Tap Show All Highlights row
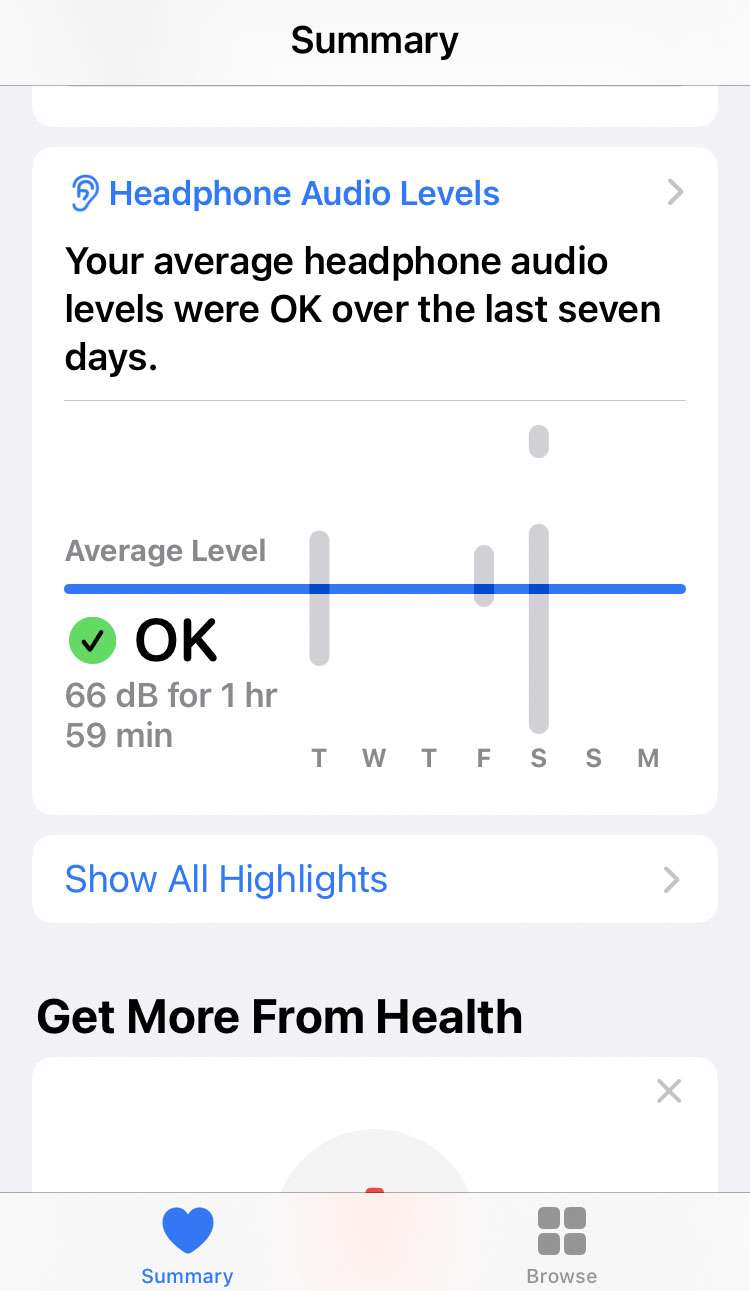The height and width of the screenshot is (1291, 750). [x=374, y=879]
